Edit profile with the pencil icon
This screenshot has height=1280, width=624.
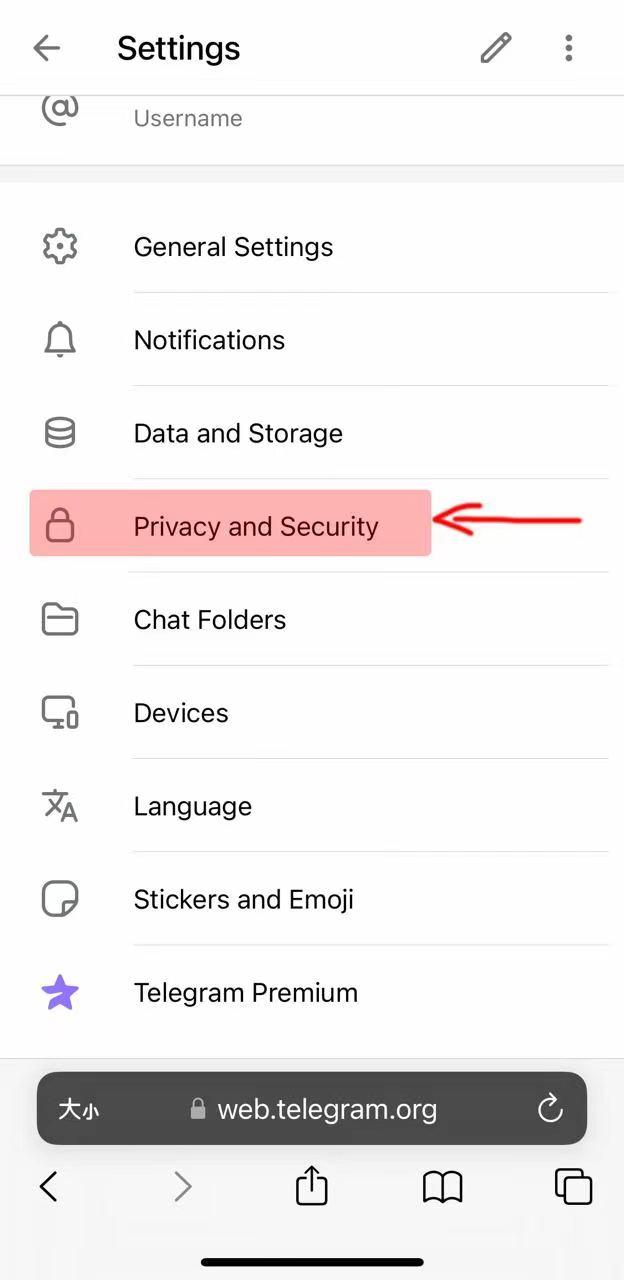click(496, 48)
